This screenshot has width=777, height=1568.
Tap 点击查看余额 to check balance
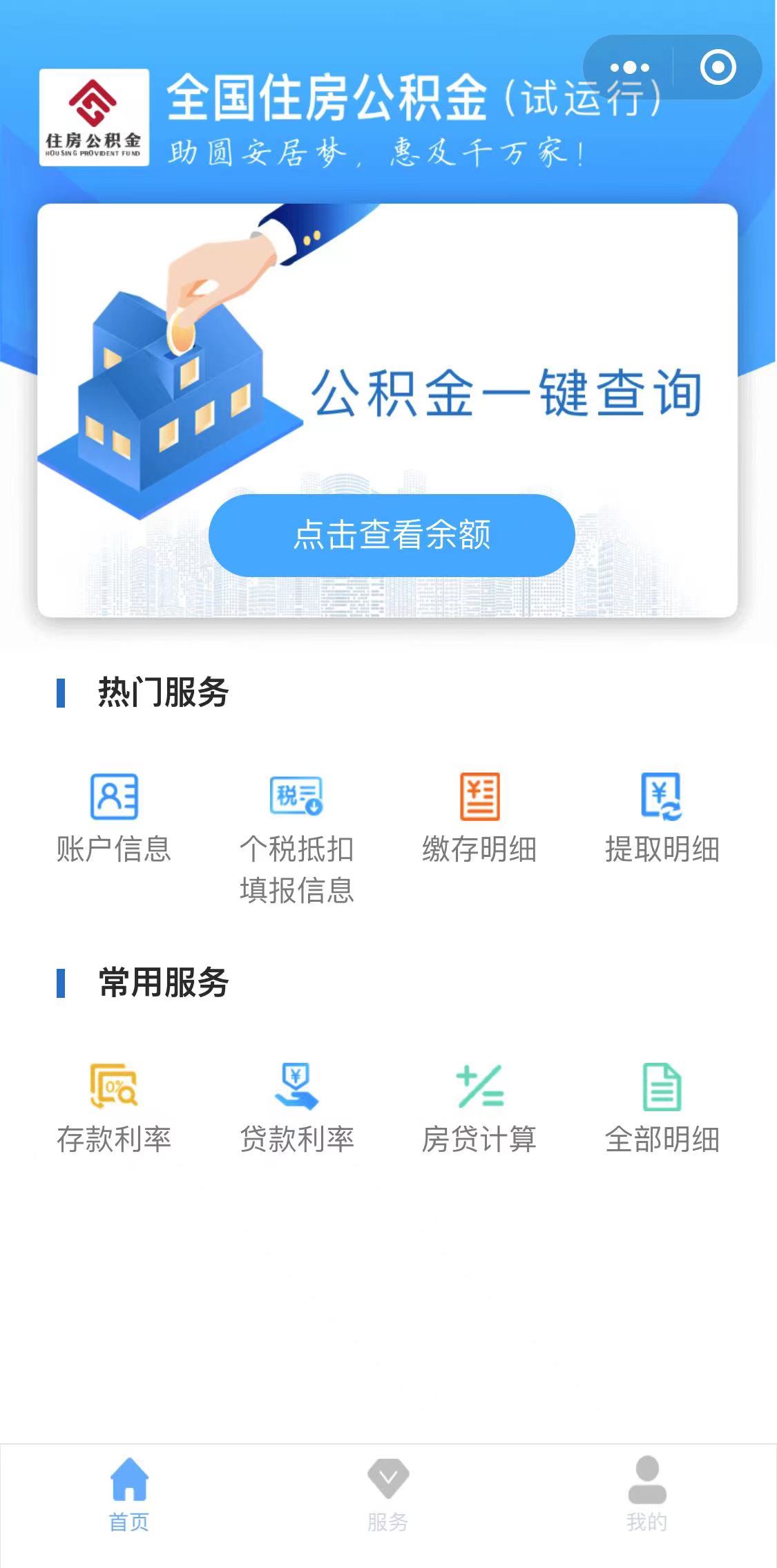click(392, 535)
